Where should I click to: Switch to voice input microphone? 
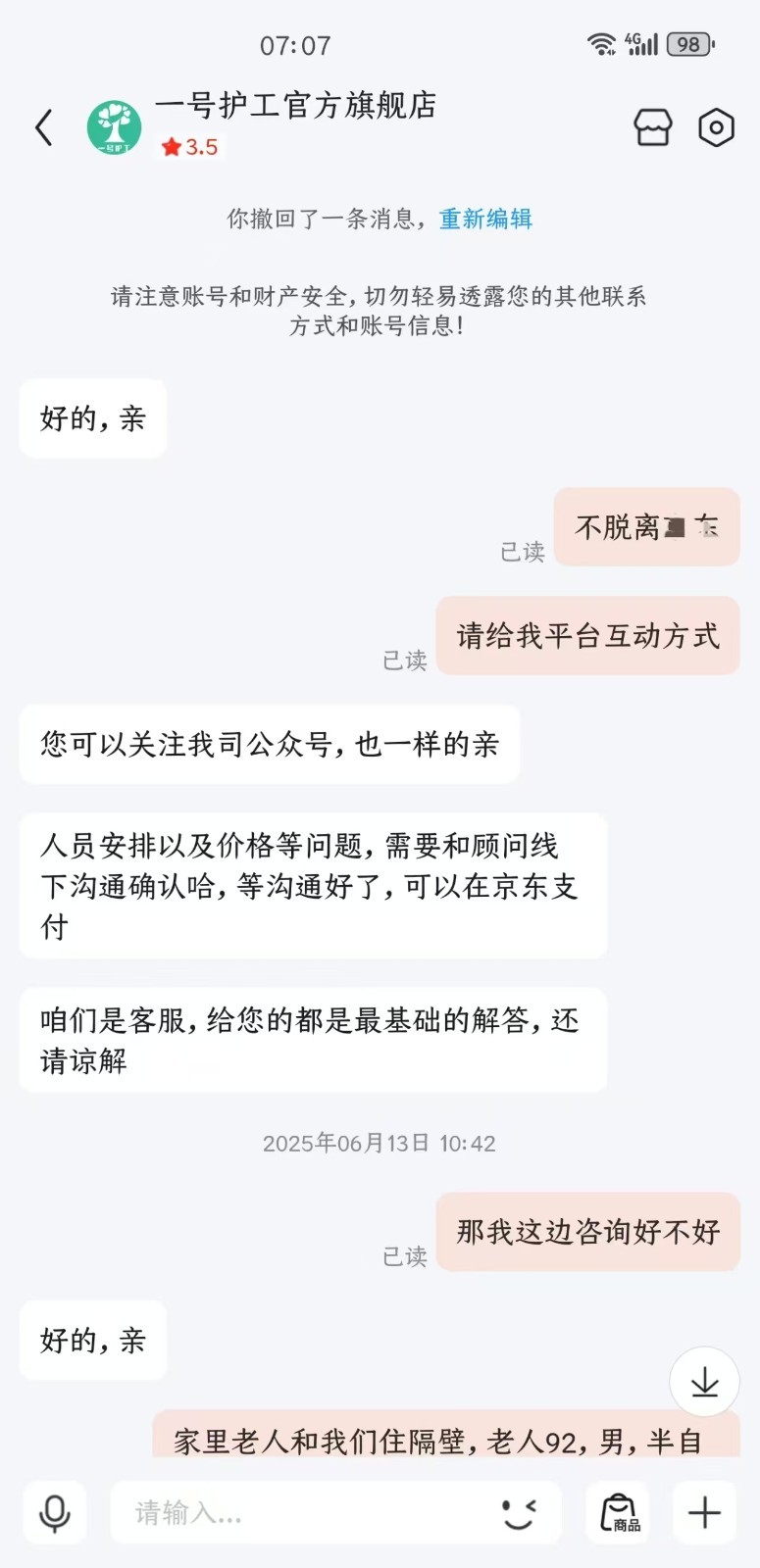pos(55,1513)
